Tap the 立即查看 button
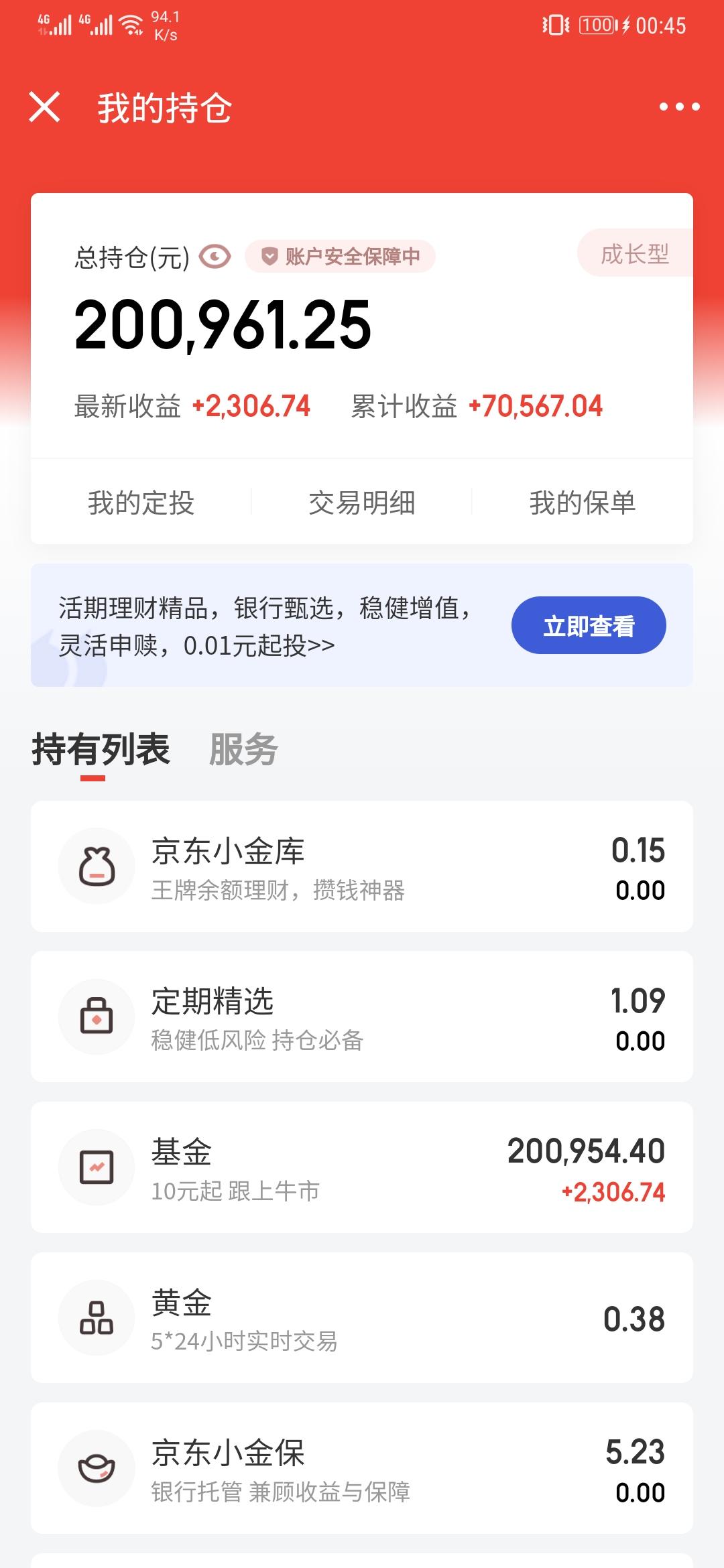The image size is (724, 1568). pos(587,625)
